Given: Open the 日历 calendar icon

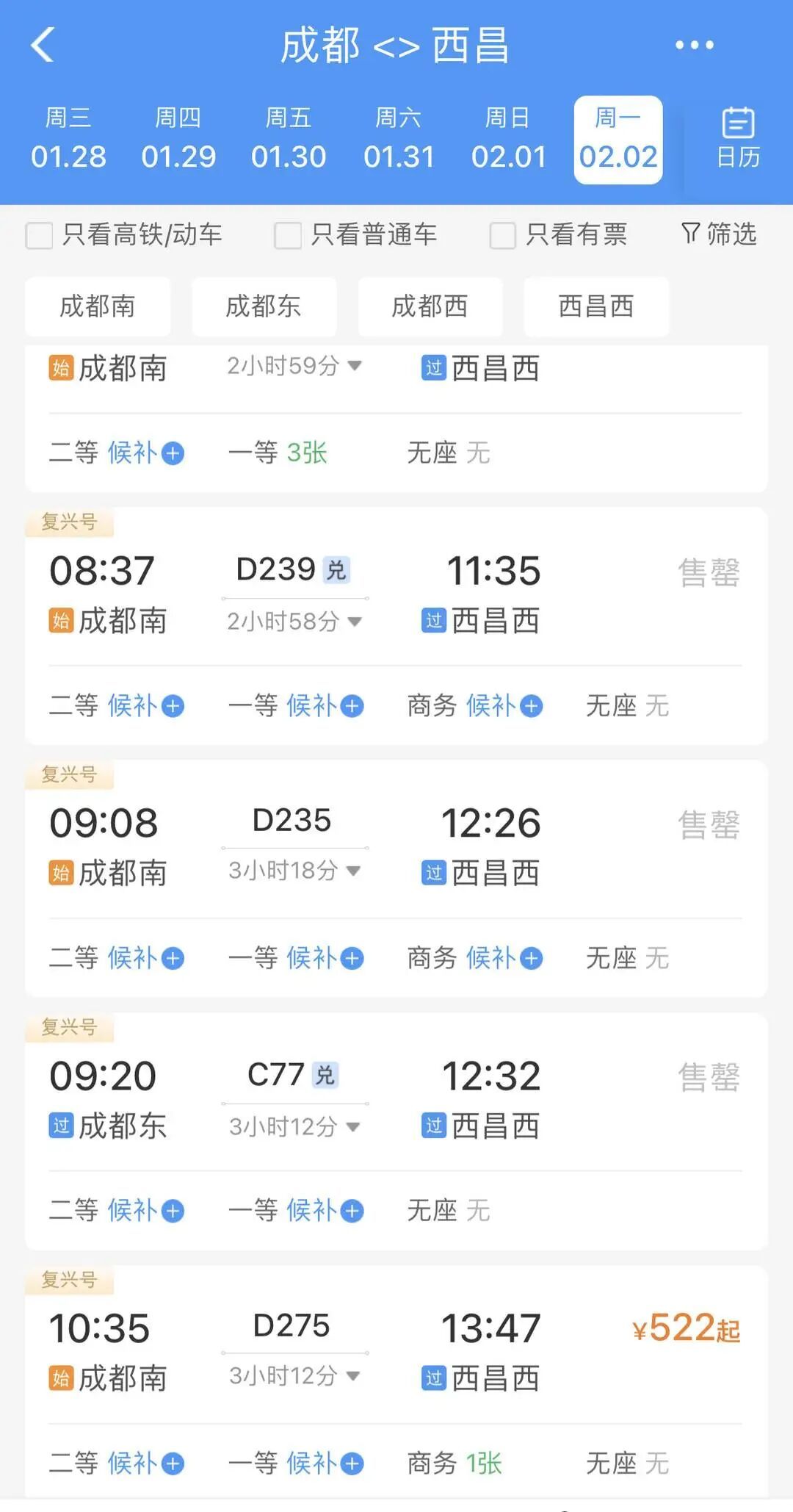Looking at the screenshot, I should click(x=738, y=136).
